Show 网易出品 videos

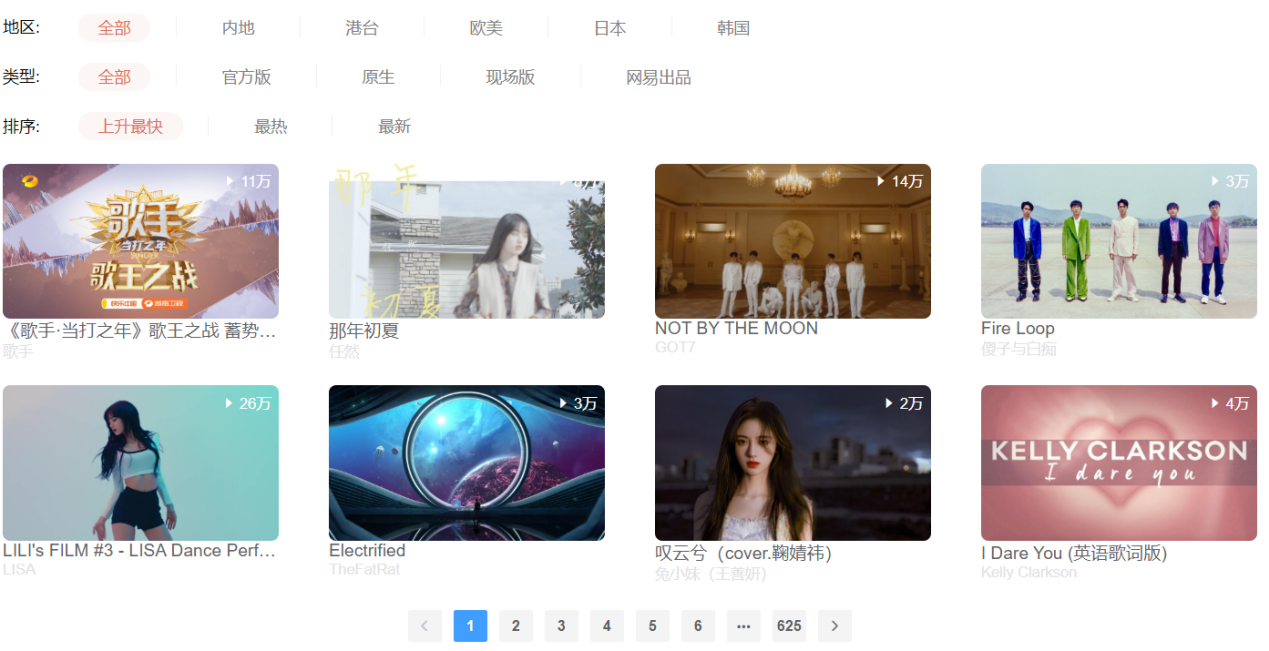(658, 77)
